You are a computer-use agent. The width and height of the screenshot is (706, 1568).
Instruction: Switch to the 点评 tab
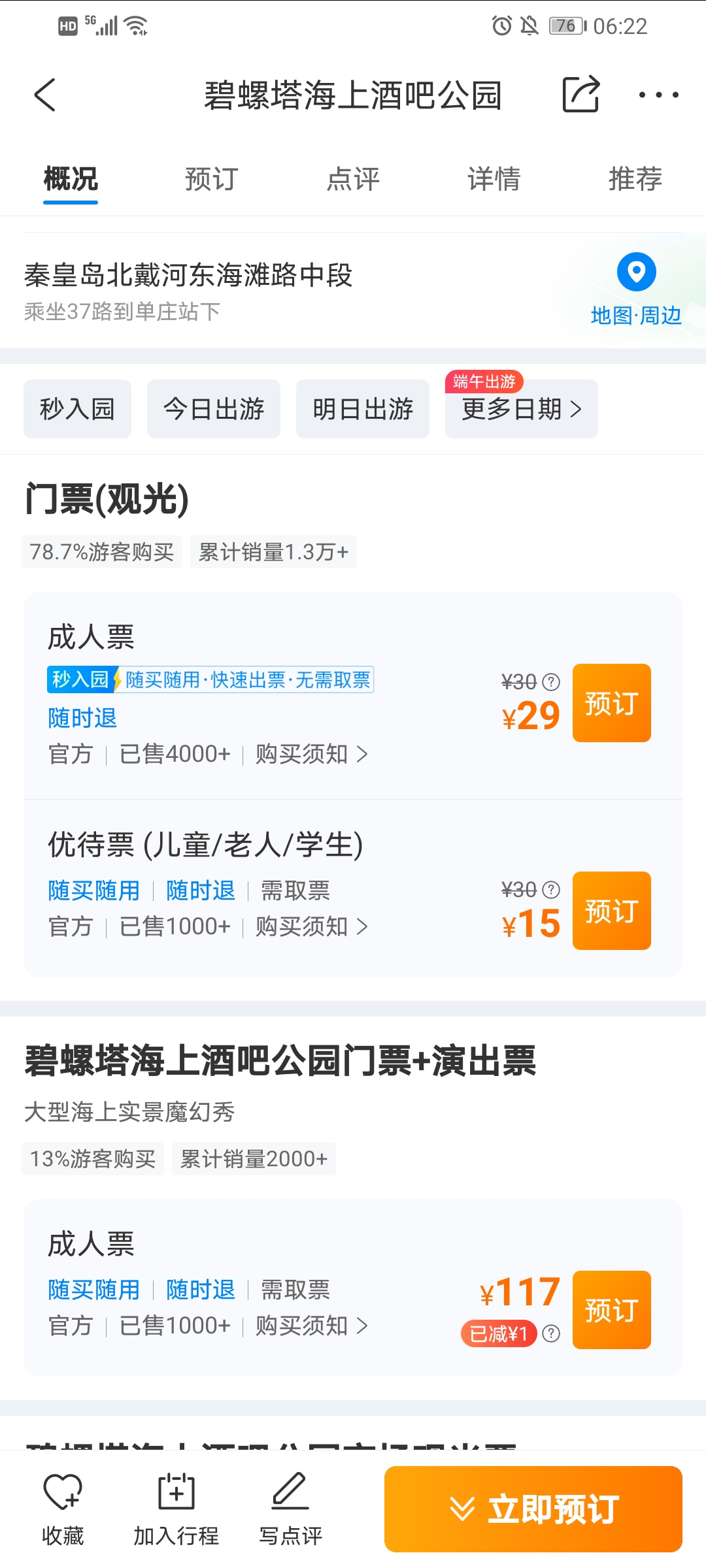(x=353, y=179)
